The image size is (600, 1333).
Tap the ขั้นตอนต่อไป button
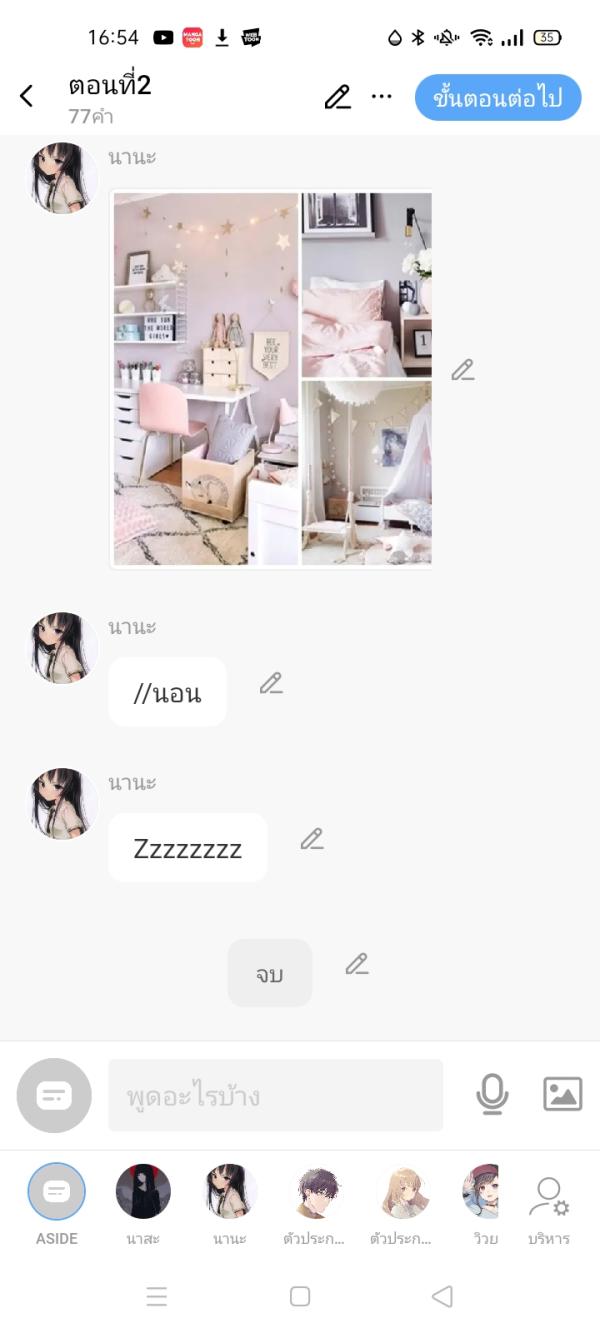point(498,97)
